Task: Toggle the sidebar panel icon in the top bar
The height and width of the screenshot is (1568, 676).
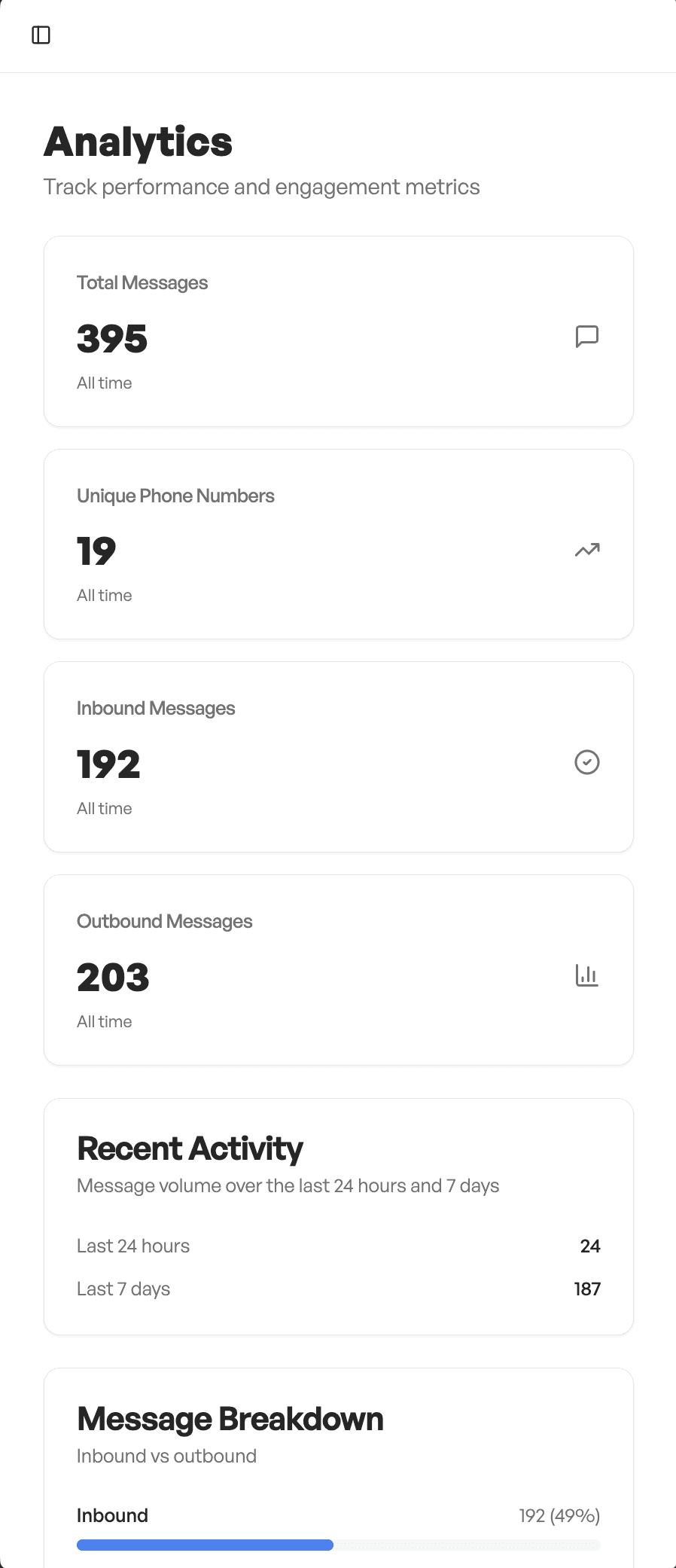Action: point(42,35)
